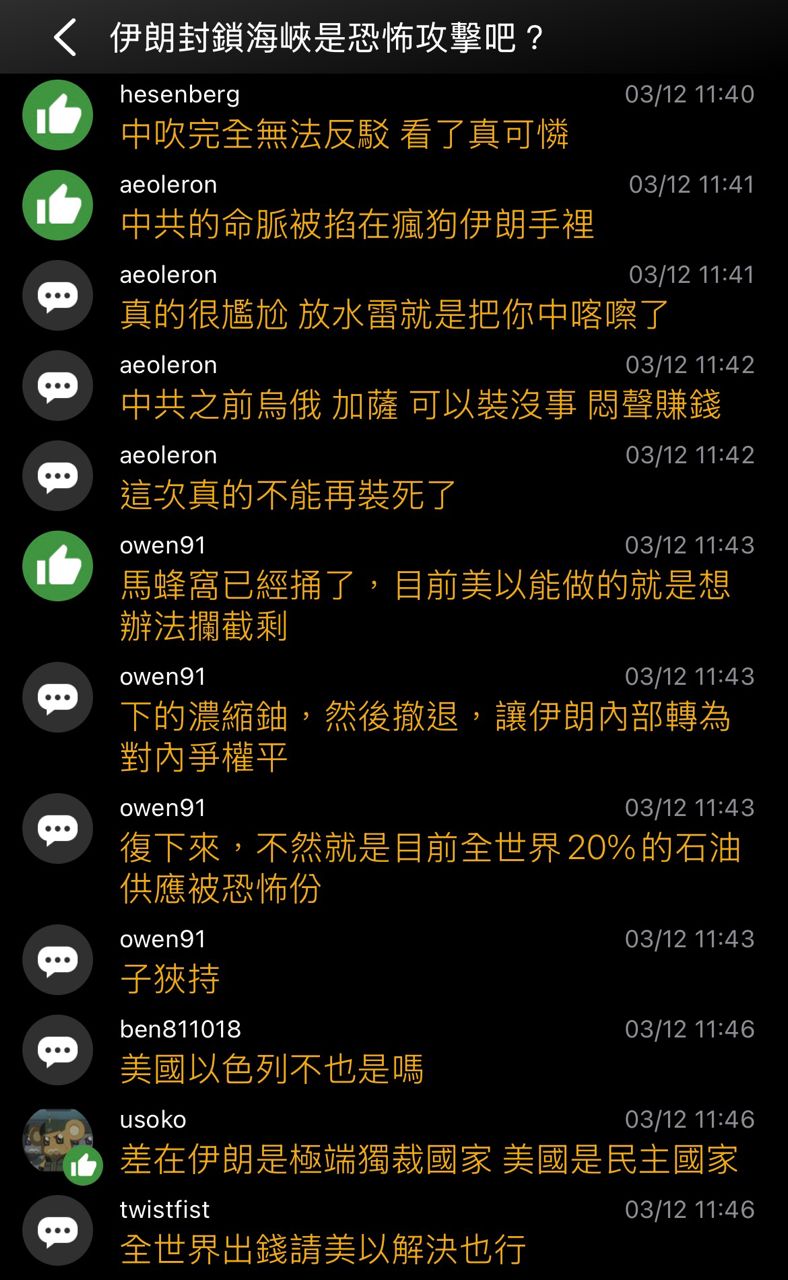Open aeoleron's comment 這次真的不能再裝死了
788x1280 pixels.
288,495
